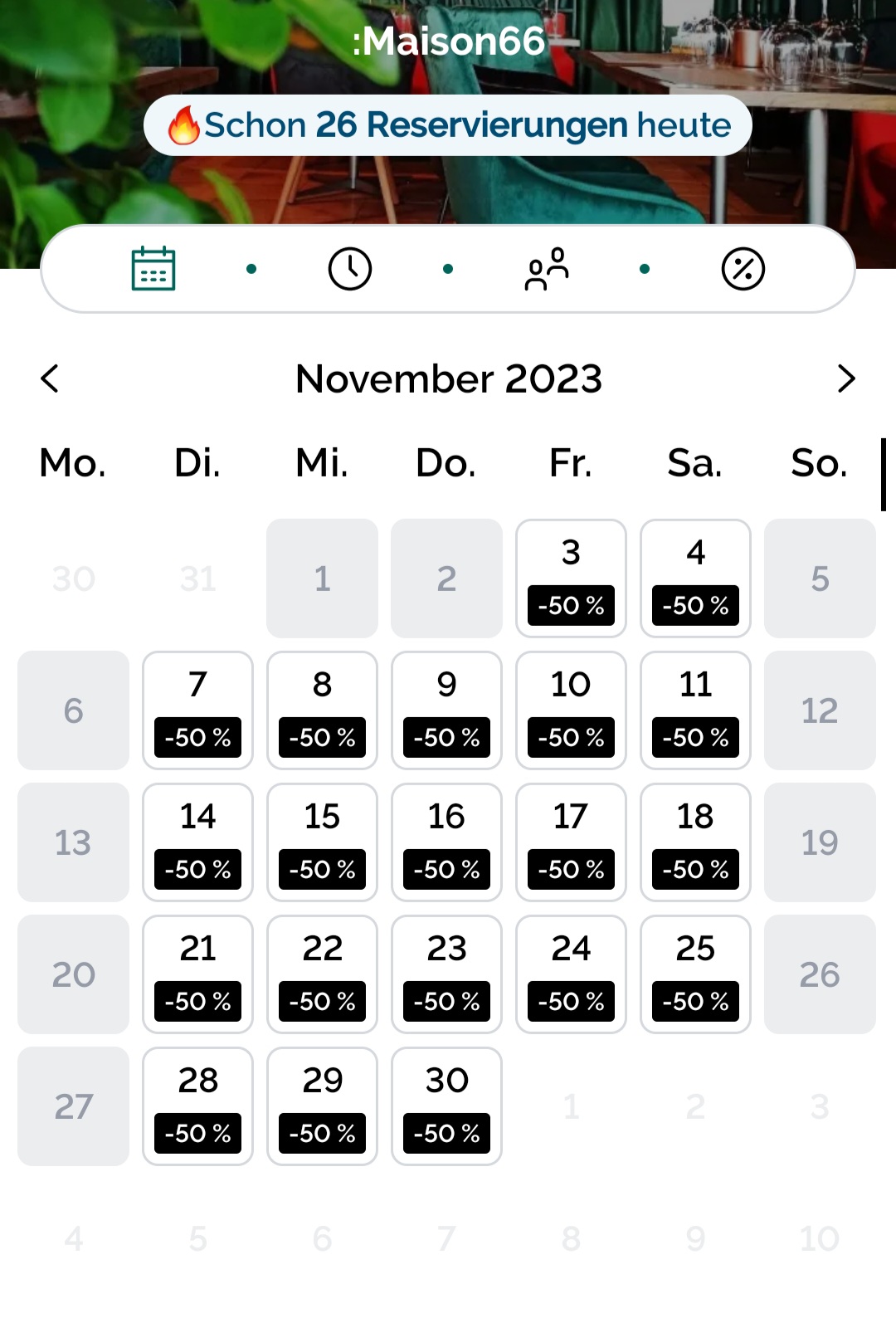Pick November 24 for the reservation
The width and height of the screenshot is (896, 1323).
(571, 974)
